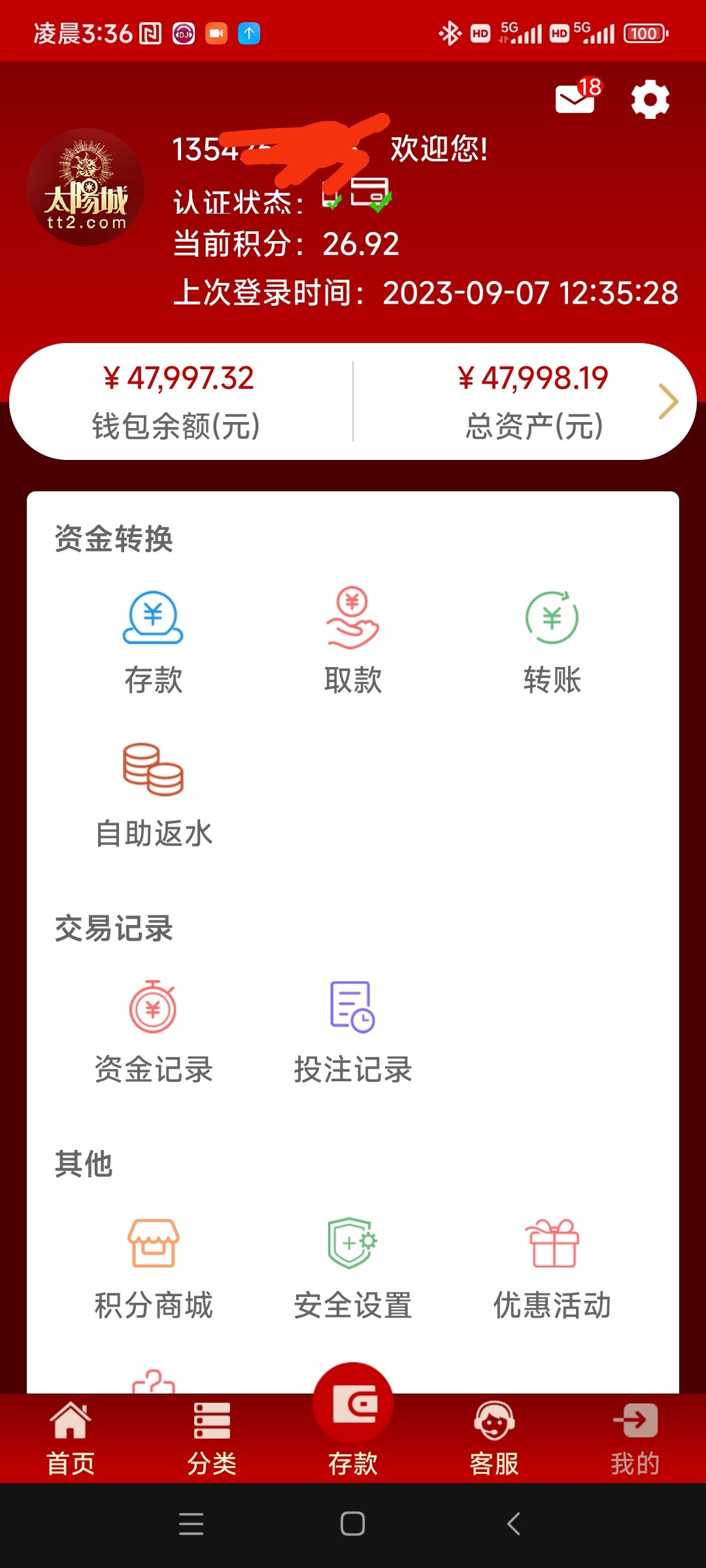Switch to the 我的 tab
This screenshot has height=1568, width=706.
tap(635, 1438)
